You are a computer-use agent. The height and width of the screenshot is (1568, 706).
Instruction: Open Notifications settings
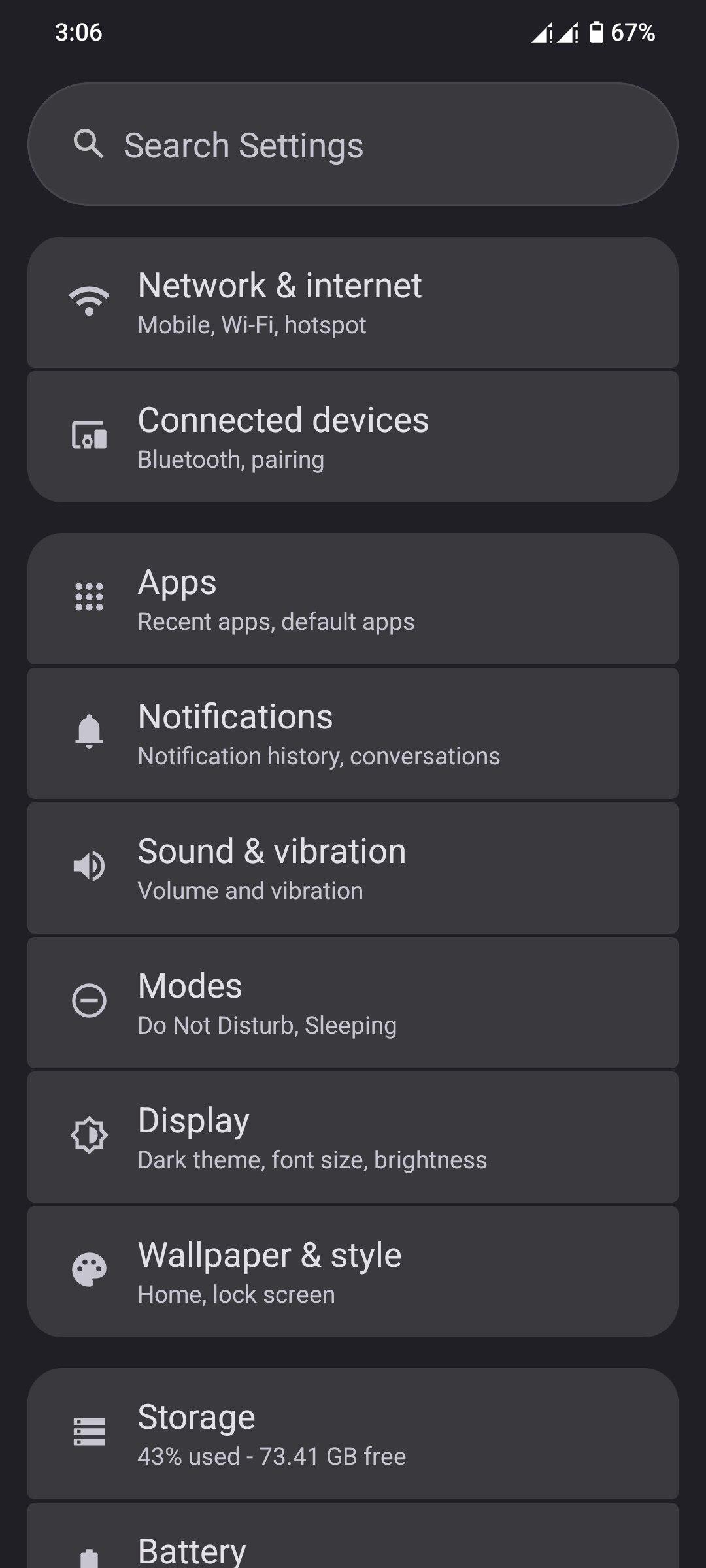pos(353,734)
